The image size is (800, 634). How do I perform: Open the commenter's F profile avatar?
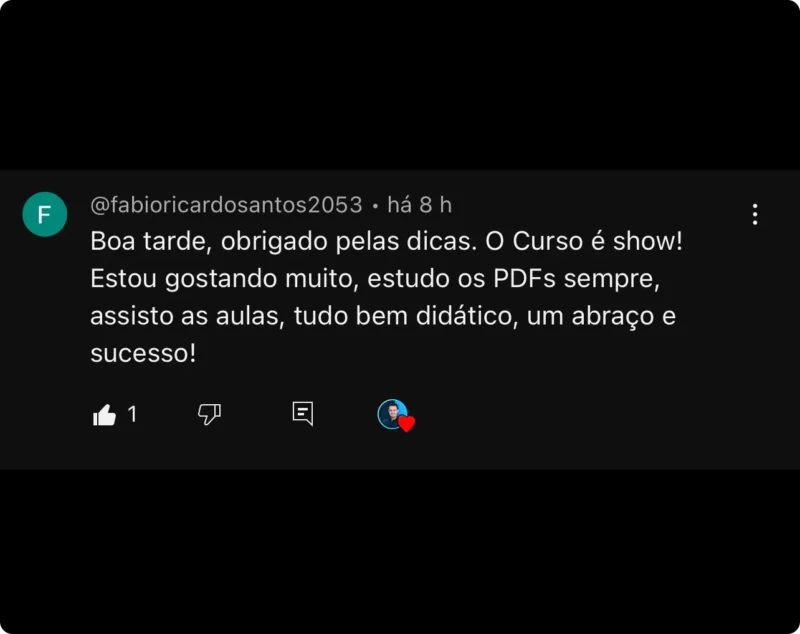44,214
